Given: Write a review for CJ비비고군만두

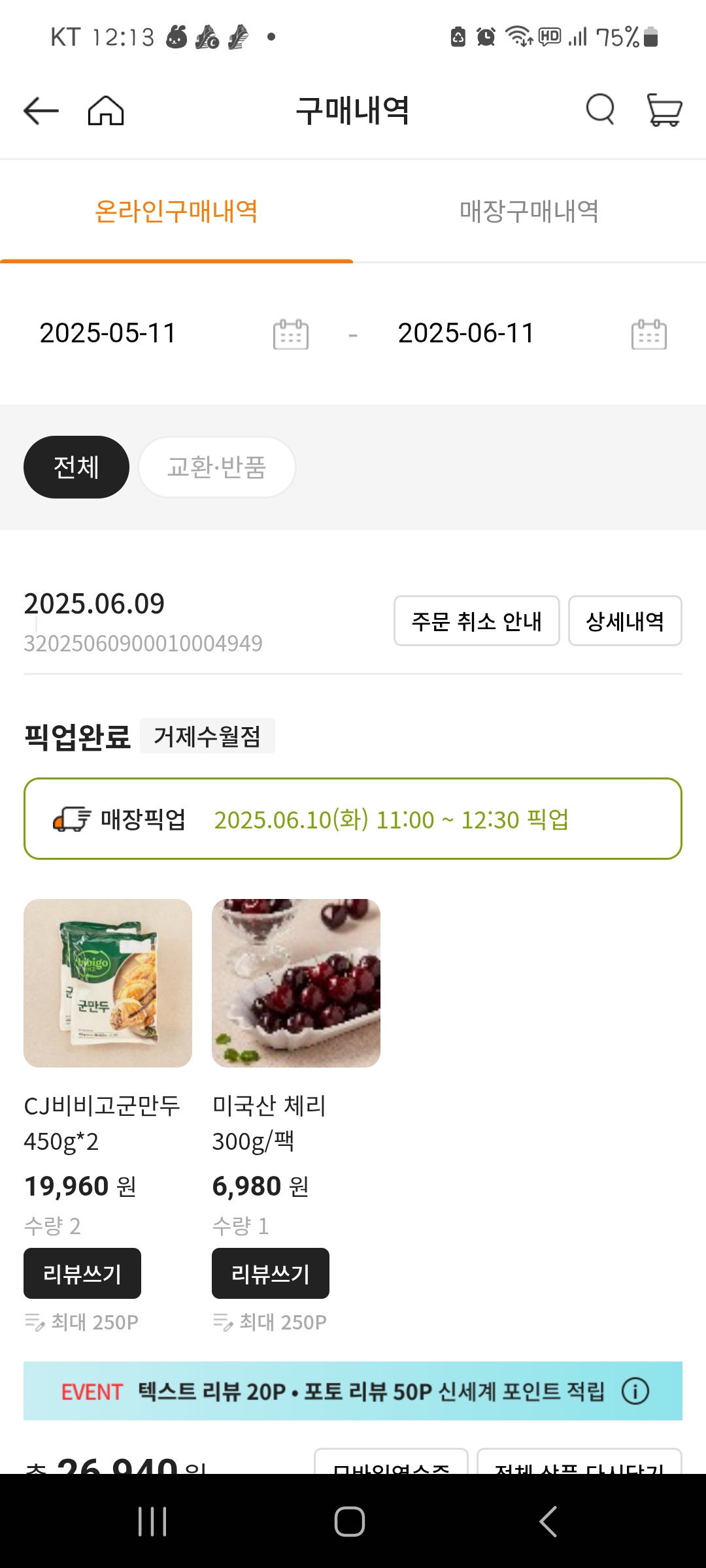Looking at the screenshot, I should (82, 1272).
